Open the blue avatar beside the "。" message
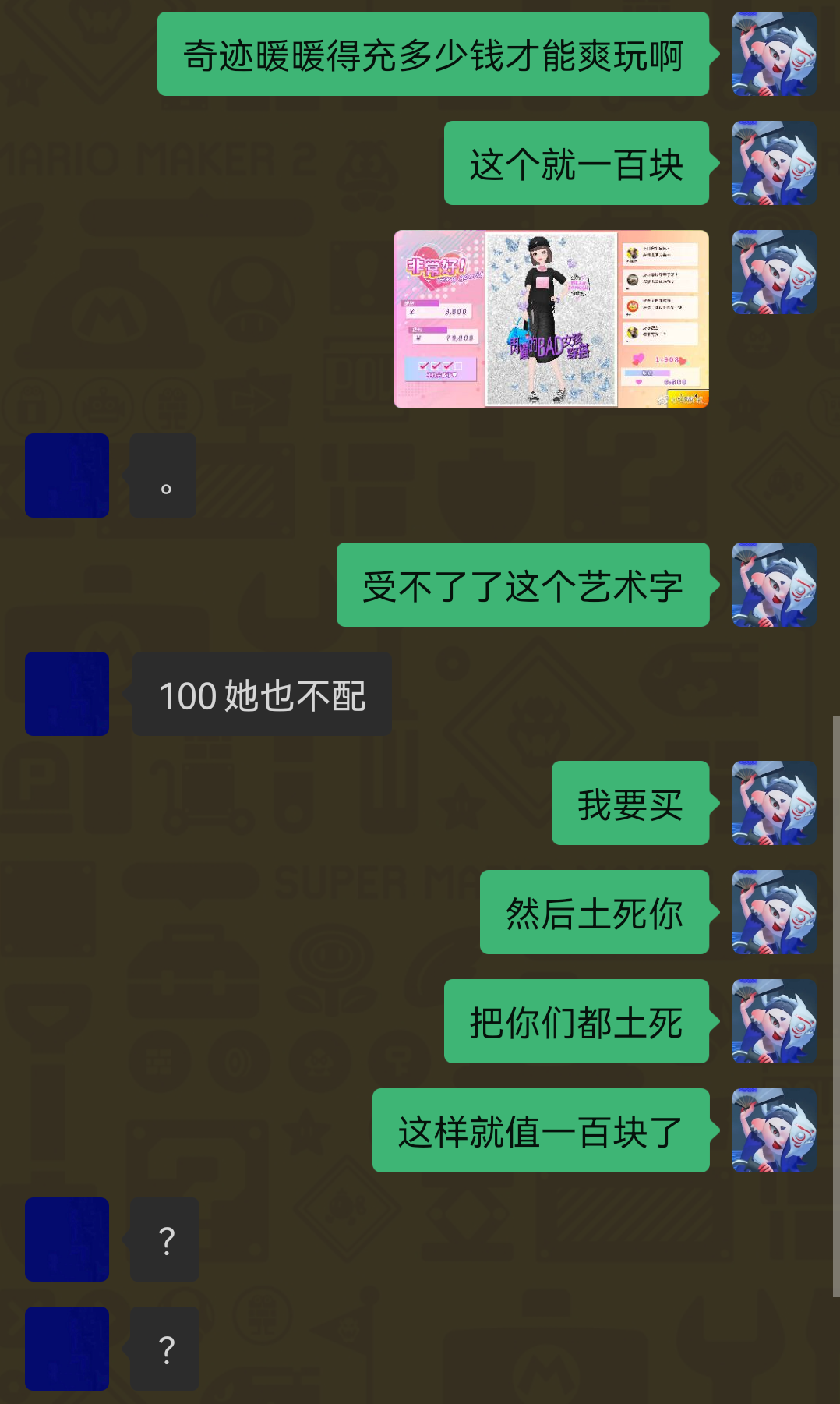Viewport: 840px width, 1404px height. [x=67, y=476]
